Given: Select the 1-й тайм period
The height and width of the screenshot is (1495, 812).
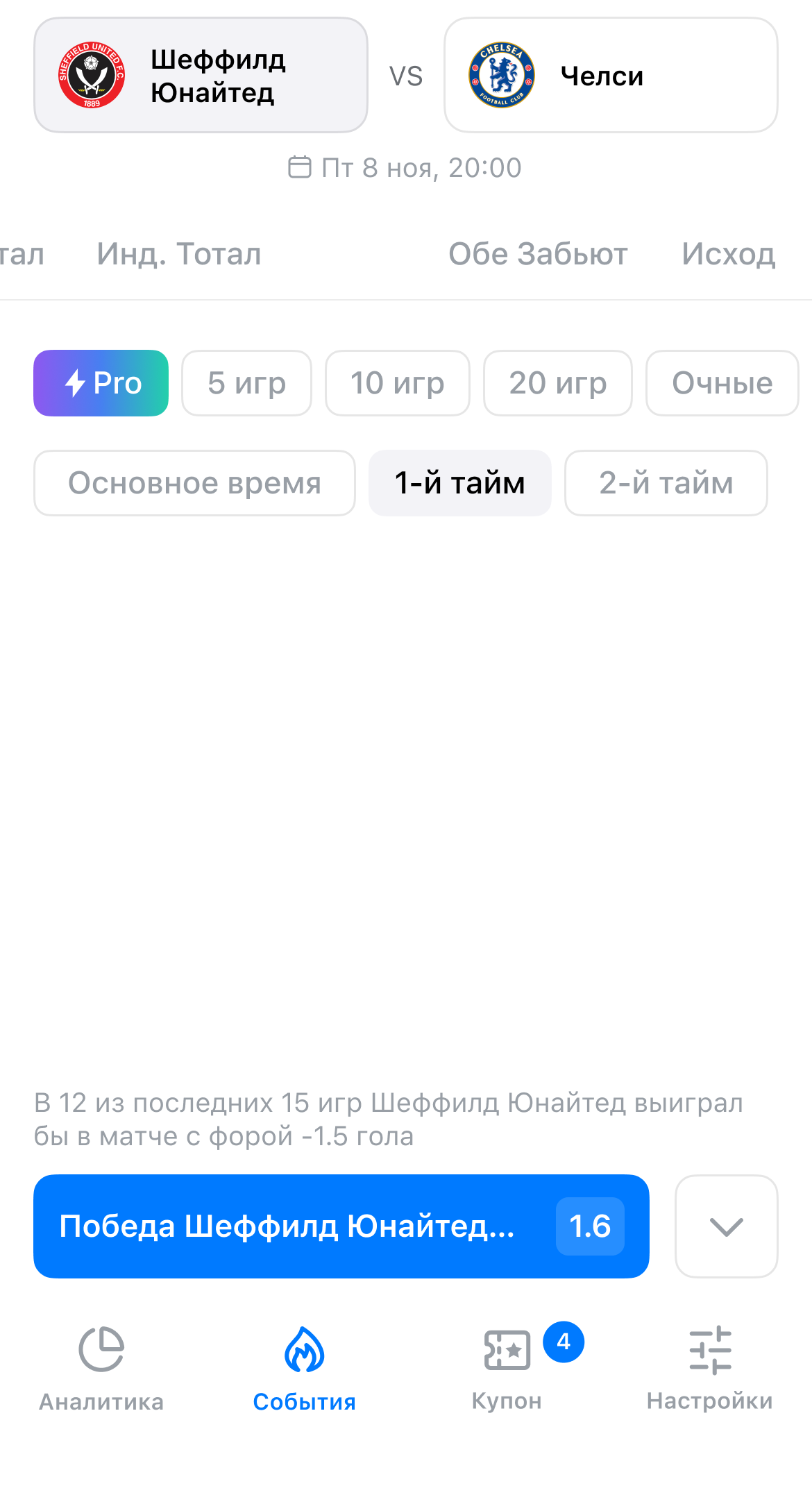Looking at the screenshot, I should coord(460,483).
